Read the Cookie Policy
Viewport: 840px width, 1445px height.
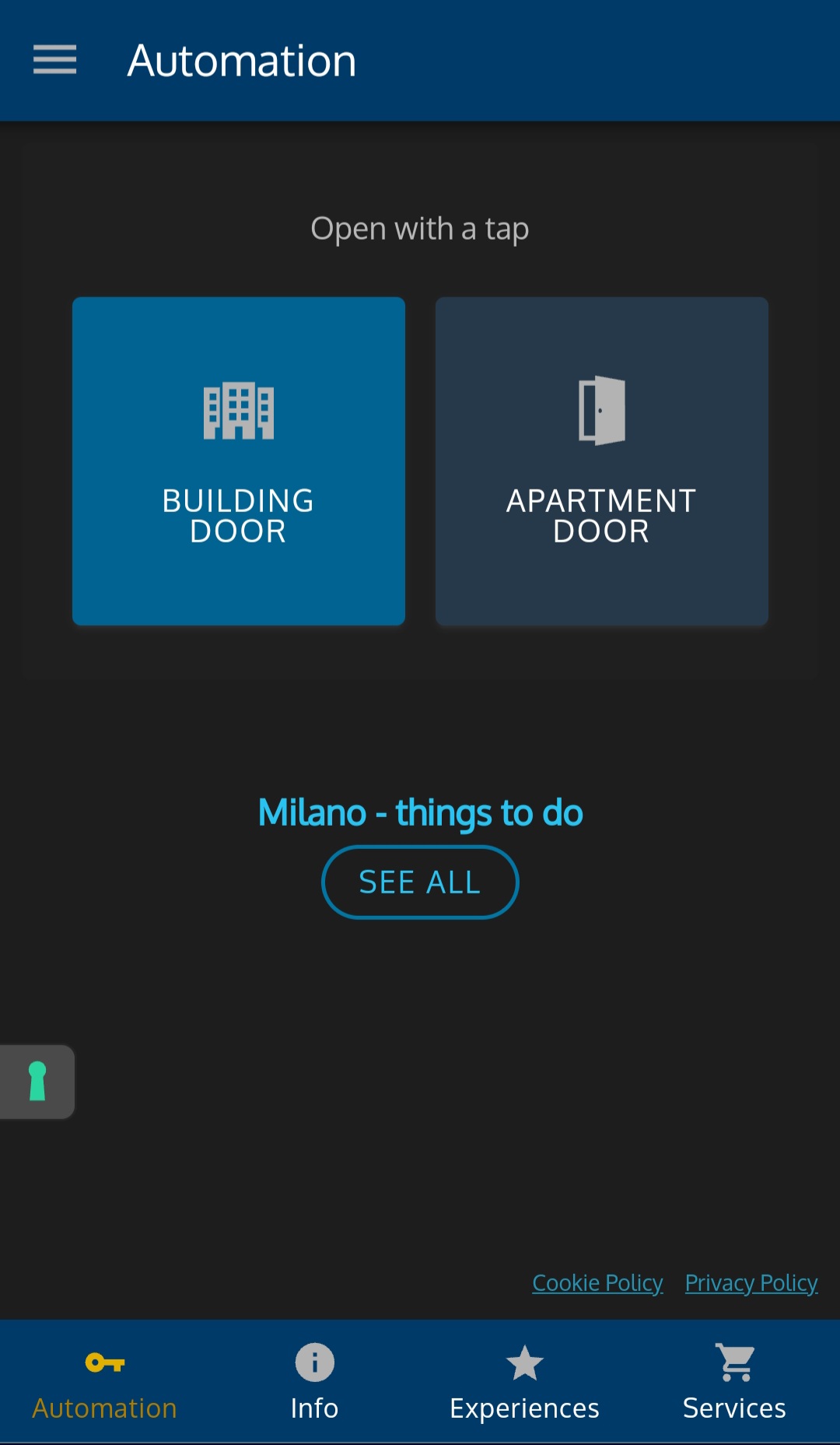[597, 1282]
